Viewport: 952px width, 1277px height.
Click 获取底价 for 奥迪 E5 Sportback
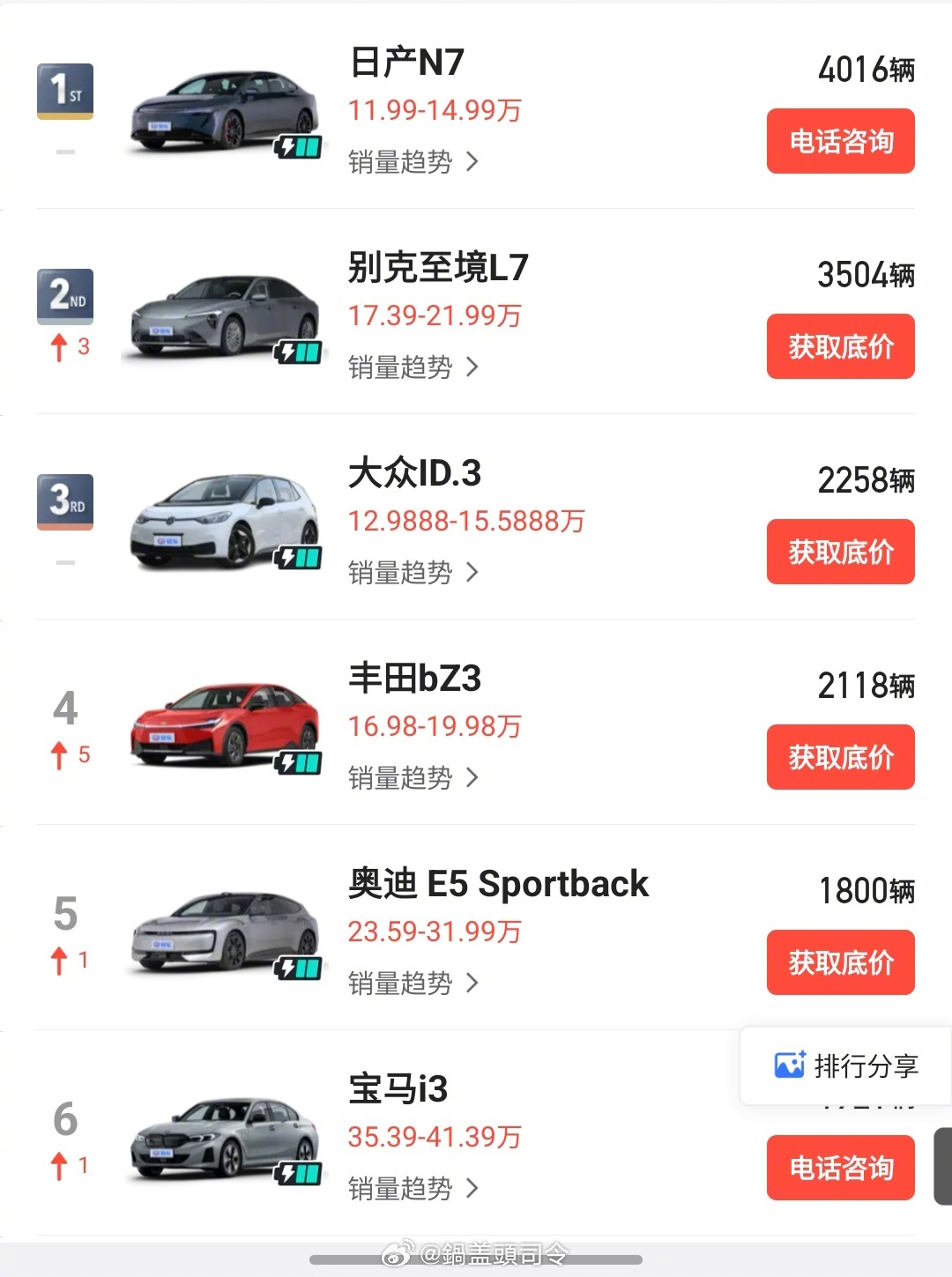point(840,962)
